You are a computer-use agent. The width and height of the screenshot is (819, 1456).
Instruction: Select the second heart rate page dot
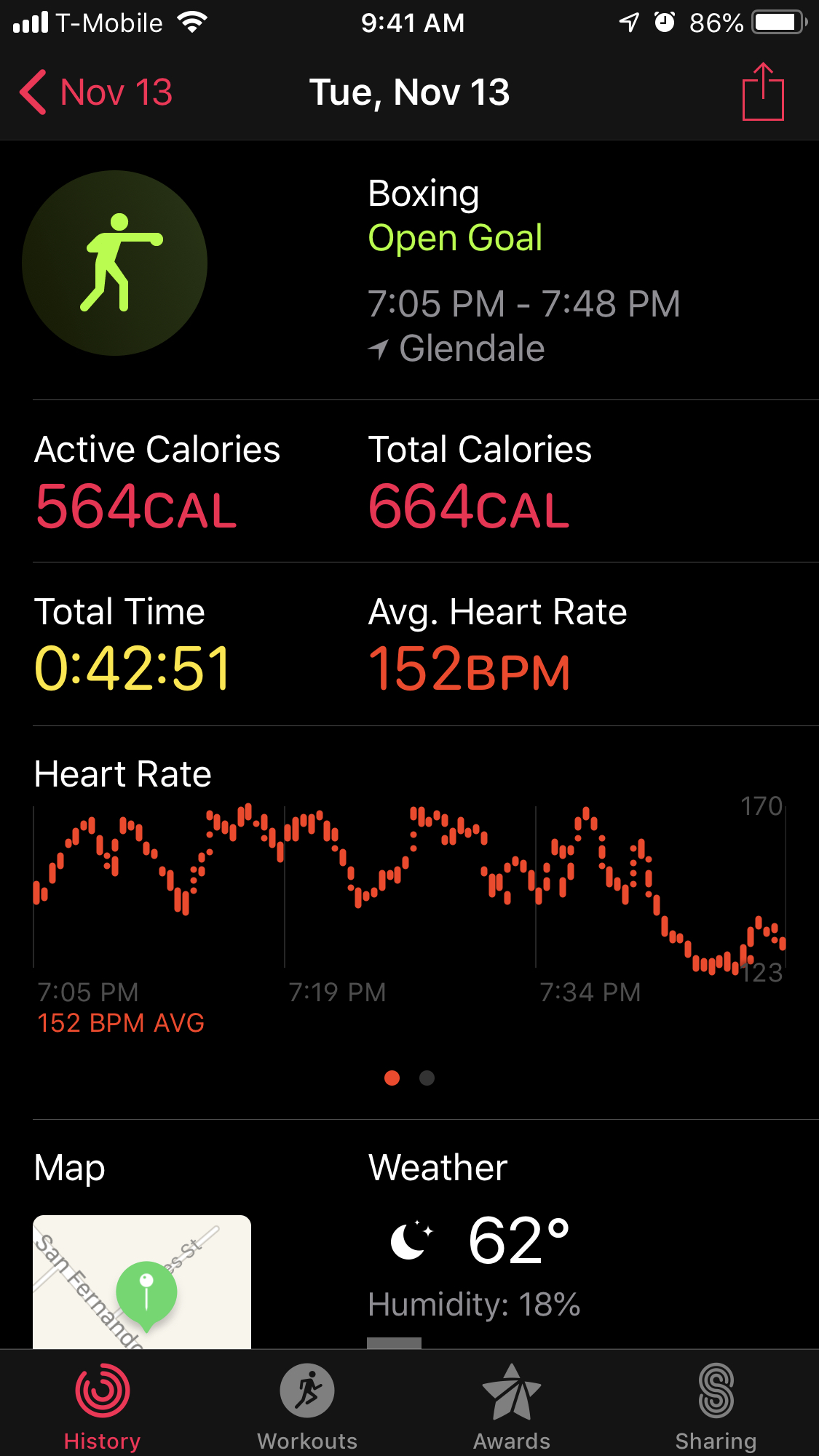[x=427, y=1078]
